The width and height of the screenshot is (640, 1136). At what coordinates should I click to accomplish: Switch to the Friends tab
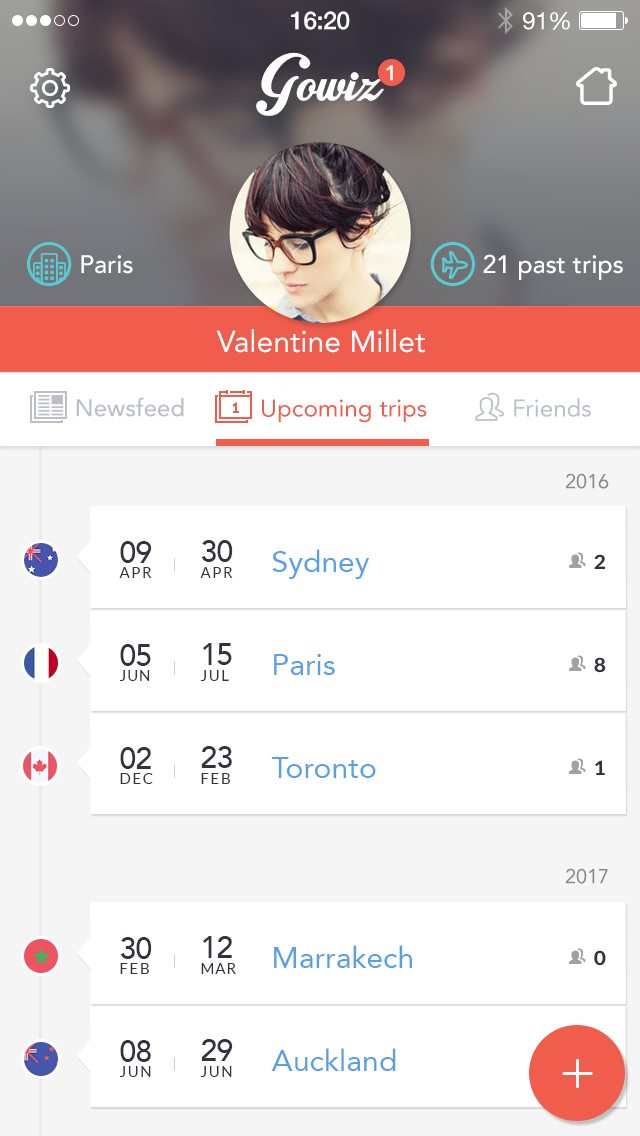[x=533, y=408]
